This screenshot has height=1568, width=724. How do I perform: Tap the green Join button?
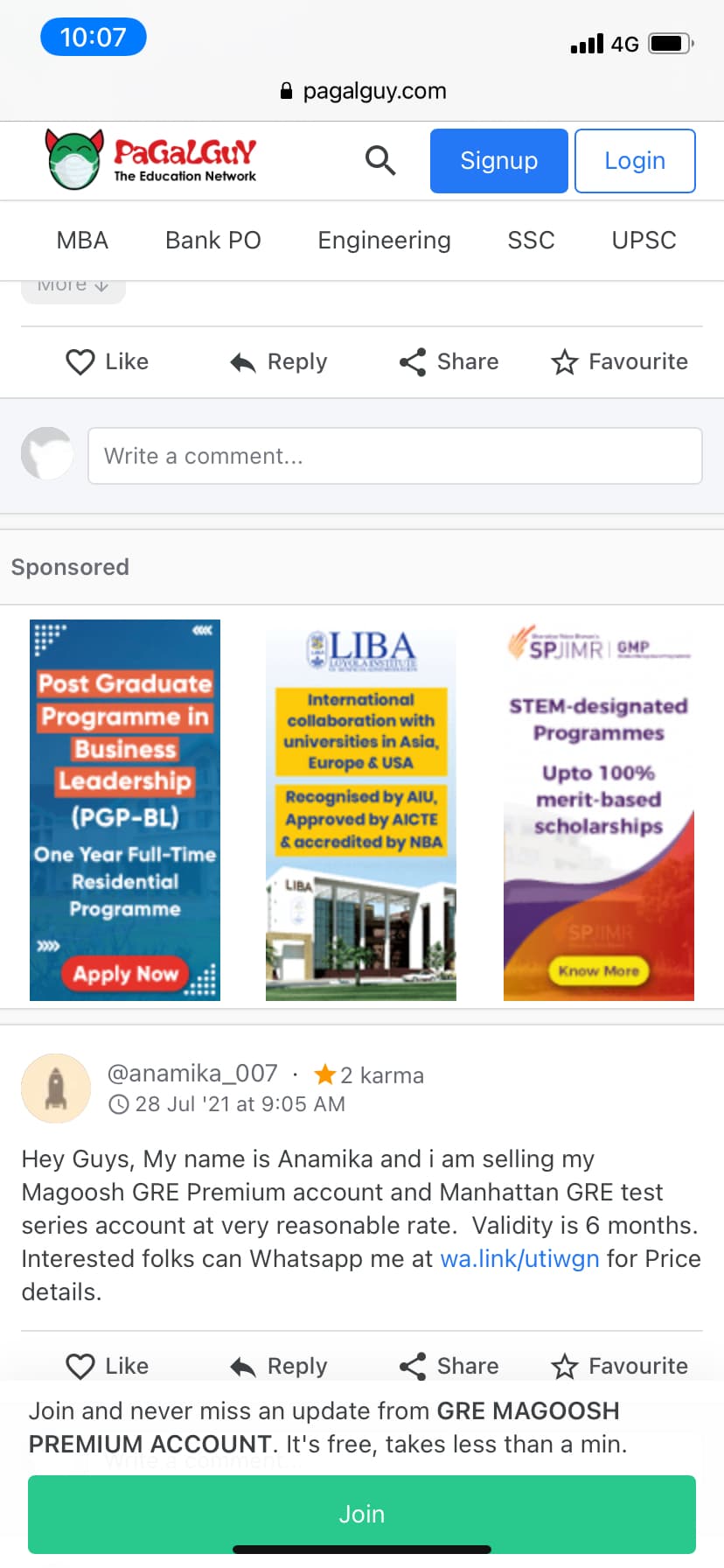(362, 1514)
